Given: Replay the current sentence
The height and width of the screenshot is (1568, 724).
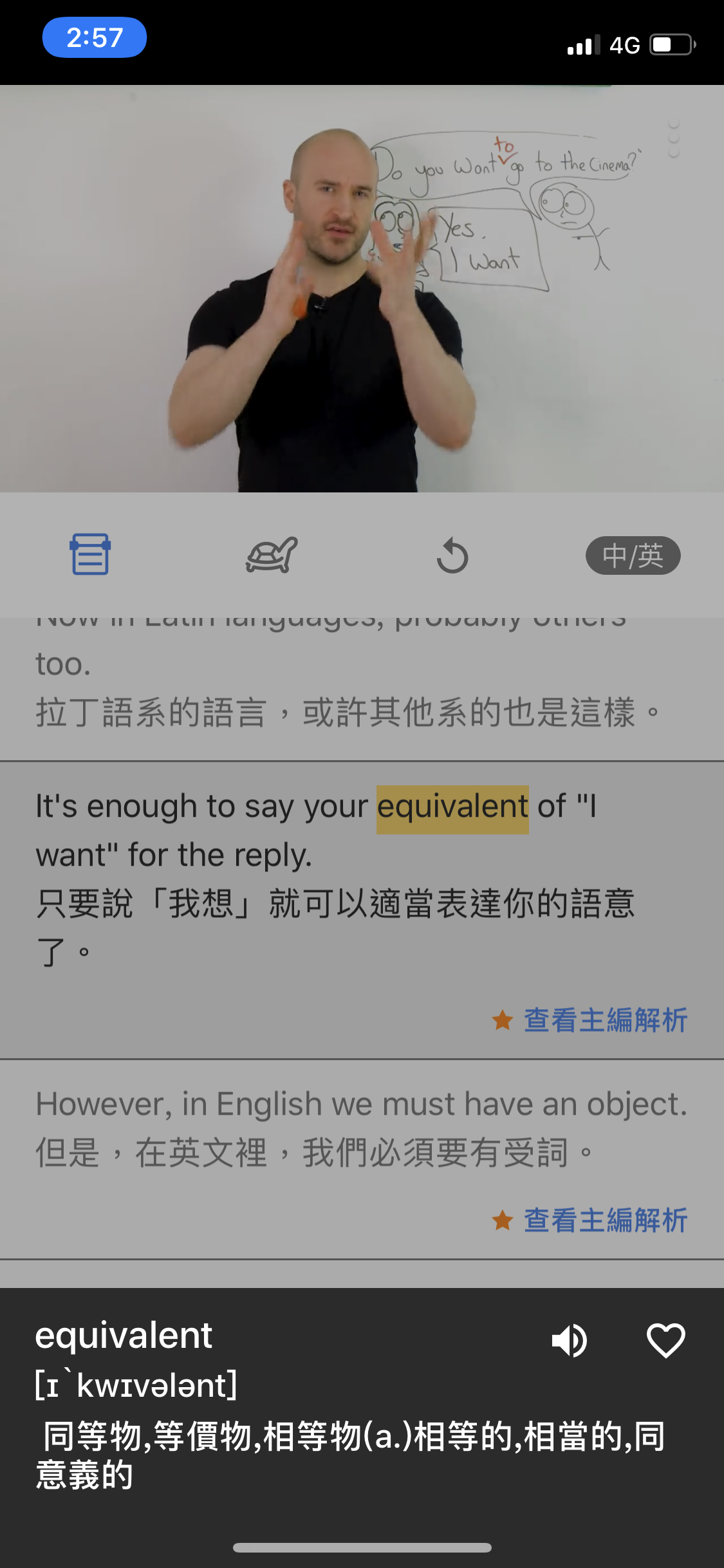Looking at the screenshot, I should 452,555.
